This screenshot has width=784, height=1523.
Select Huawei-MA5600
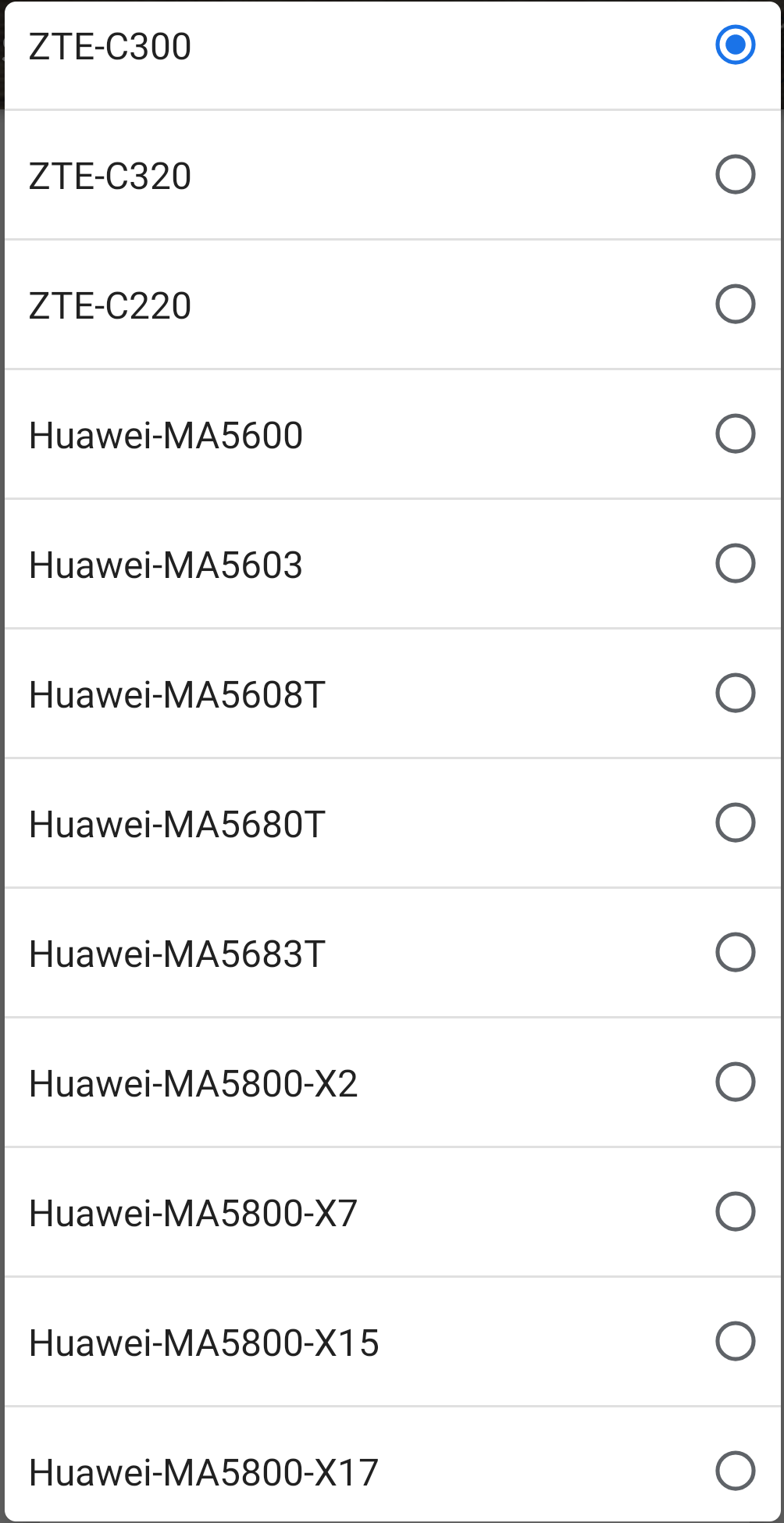[x=392, y=435]
